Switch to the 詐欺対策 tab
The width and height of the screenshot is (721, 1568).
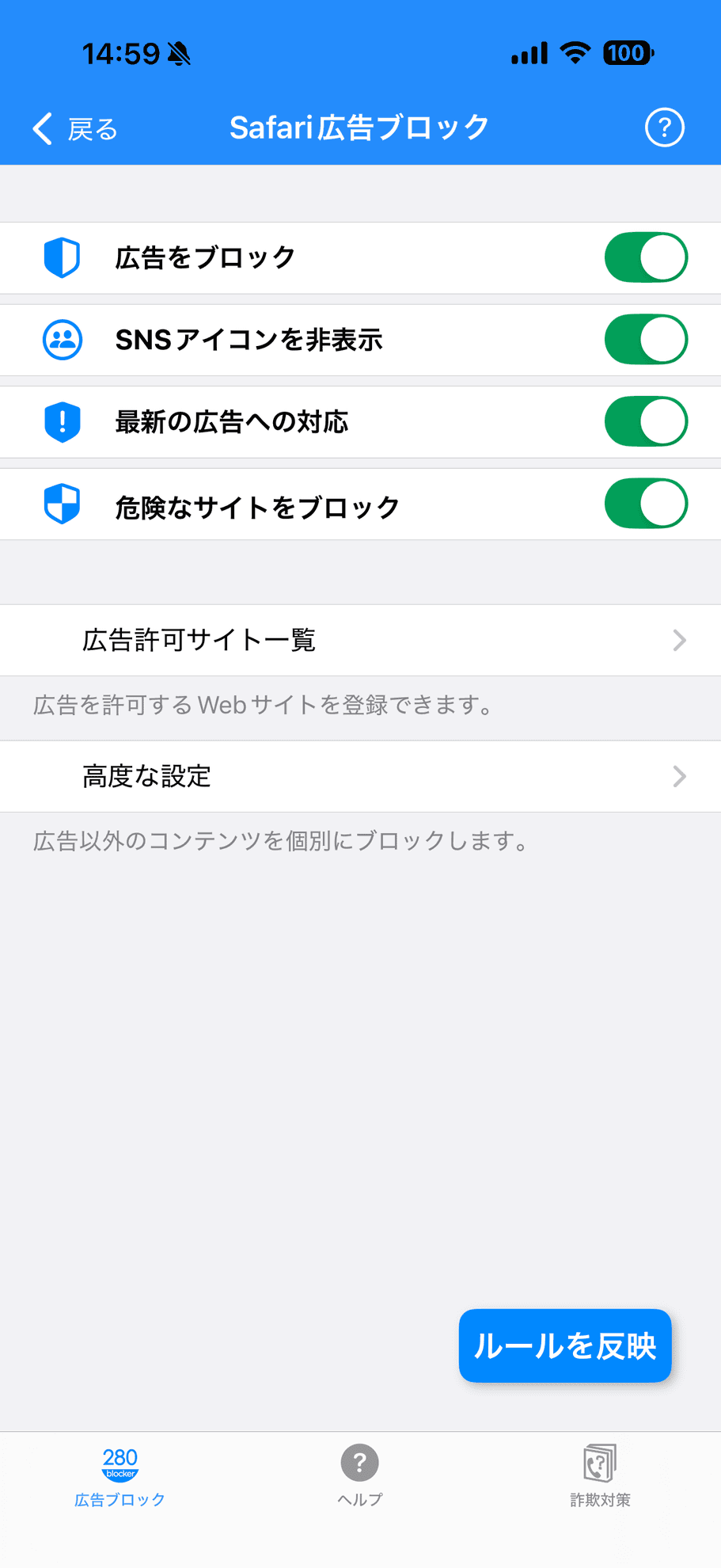pos(600,1477)
